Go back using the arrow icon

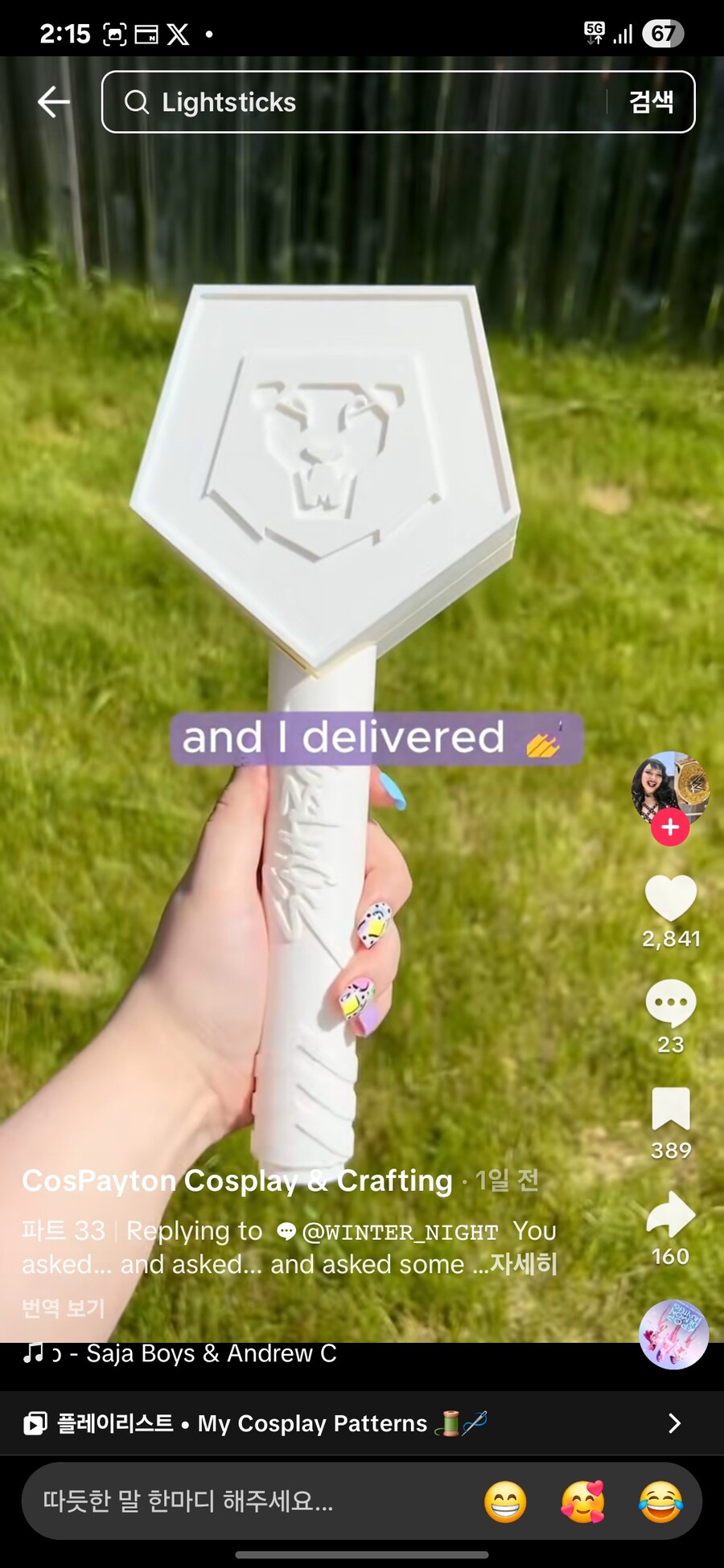point(53,102)
